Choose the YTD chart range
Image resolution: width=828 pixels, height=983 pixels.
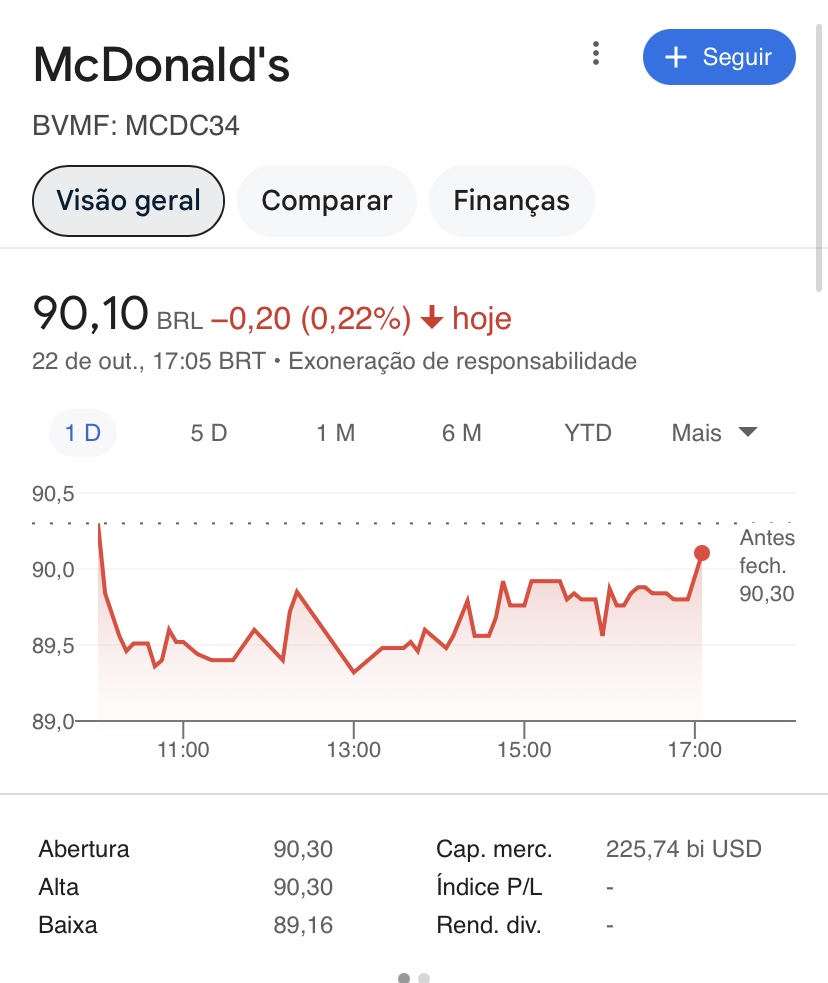[x=587, y=433]
